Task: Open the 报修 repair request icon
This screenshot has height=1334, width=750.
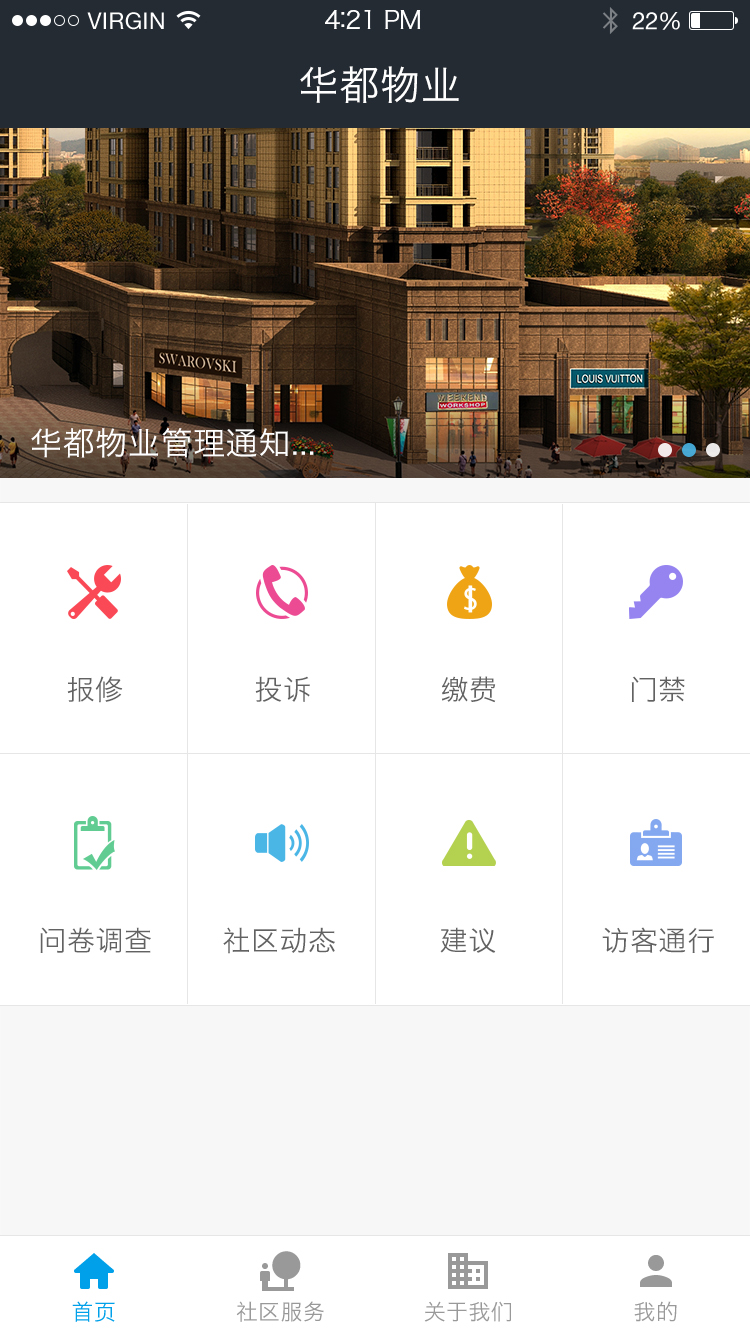Action: [94, 592]
